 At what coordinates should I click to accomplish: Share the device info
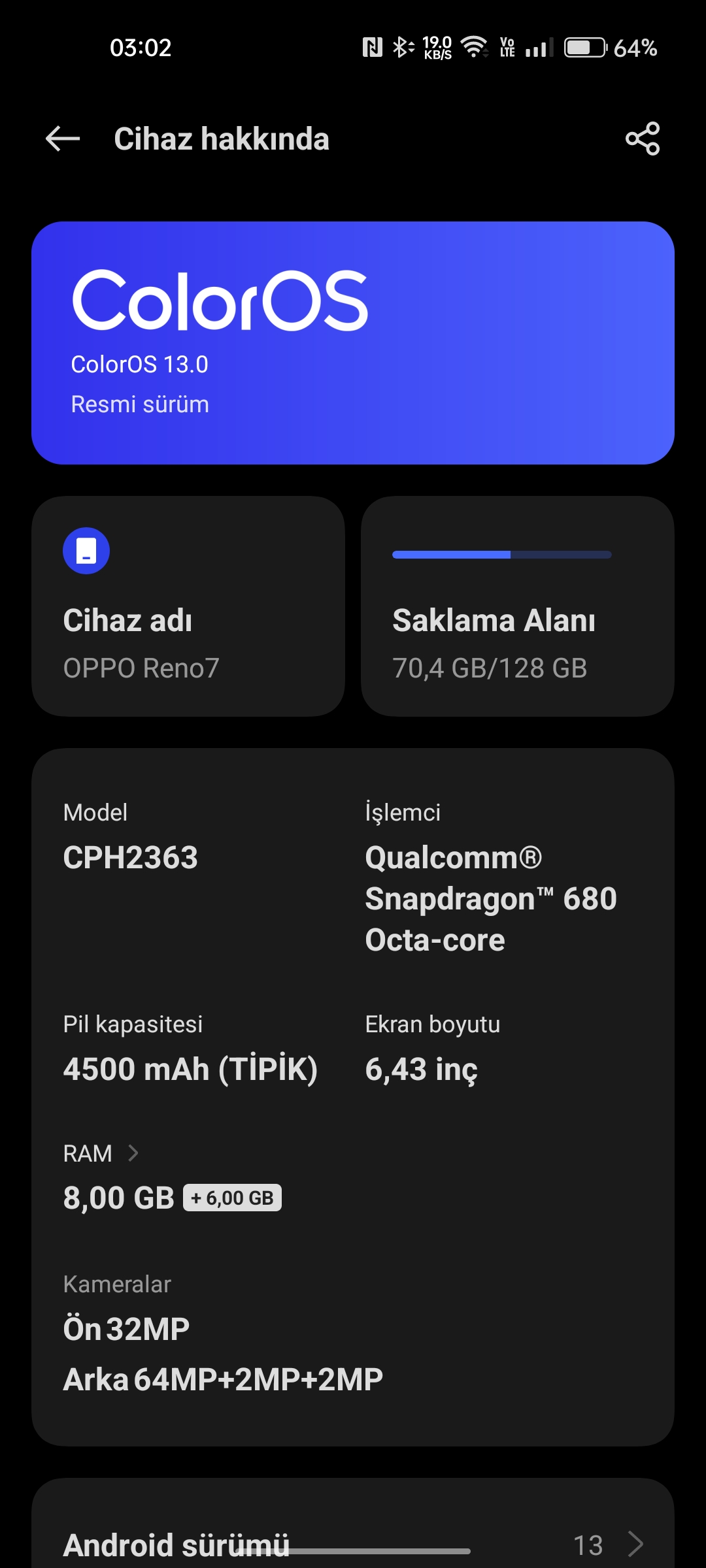(x=643, y=139)
